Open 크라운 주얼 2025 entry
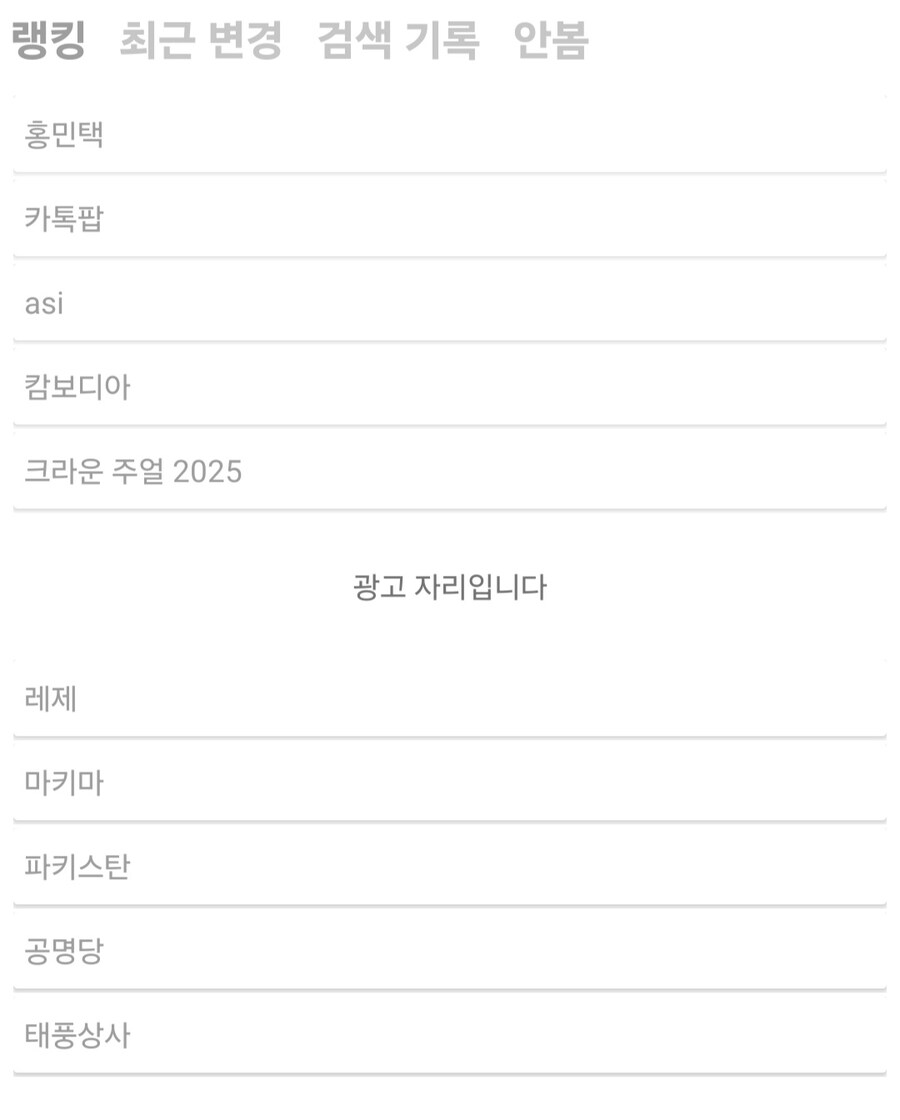 (449, 471)
